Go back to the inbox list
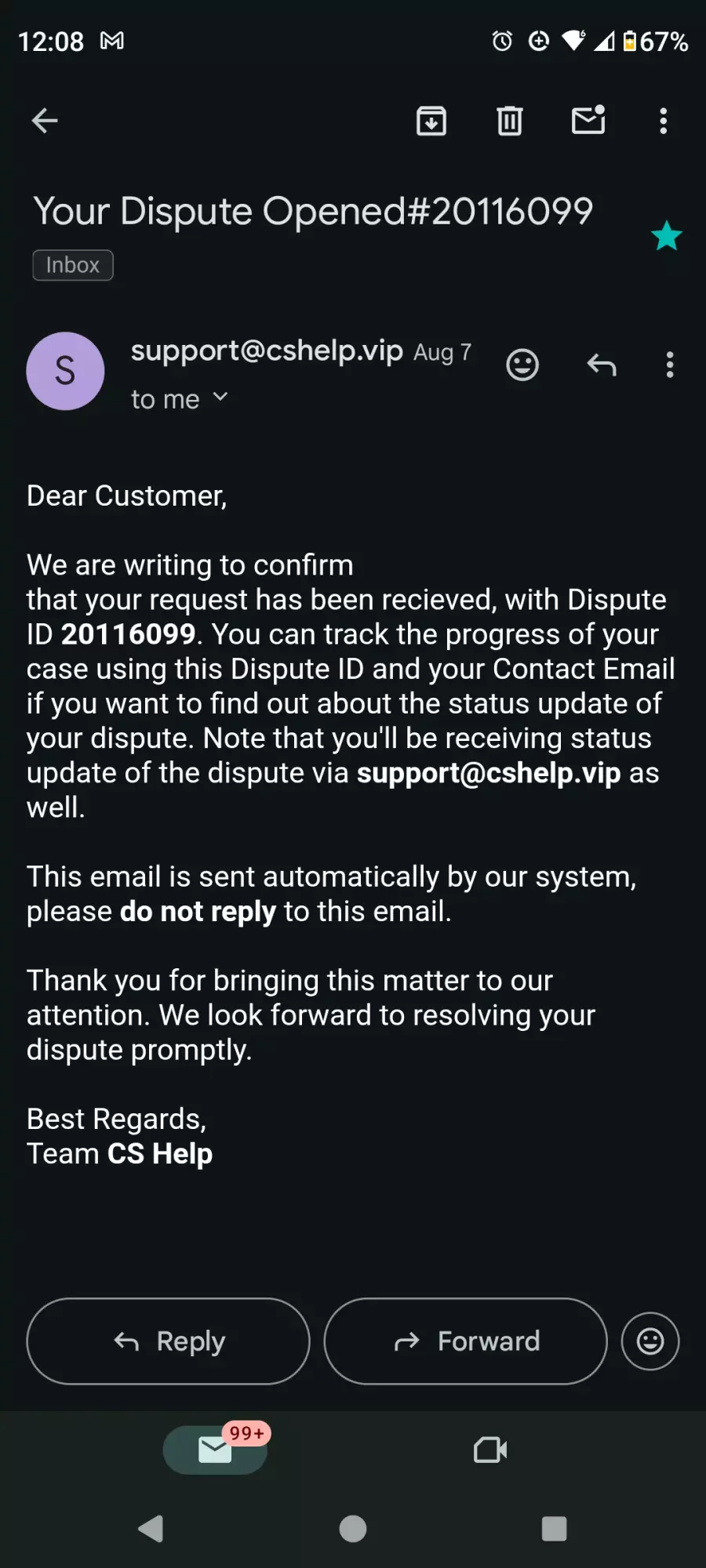 pos(45,121)
